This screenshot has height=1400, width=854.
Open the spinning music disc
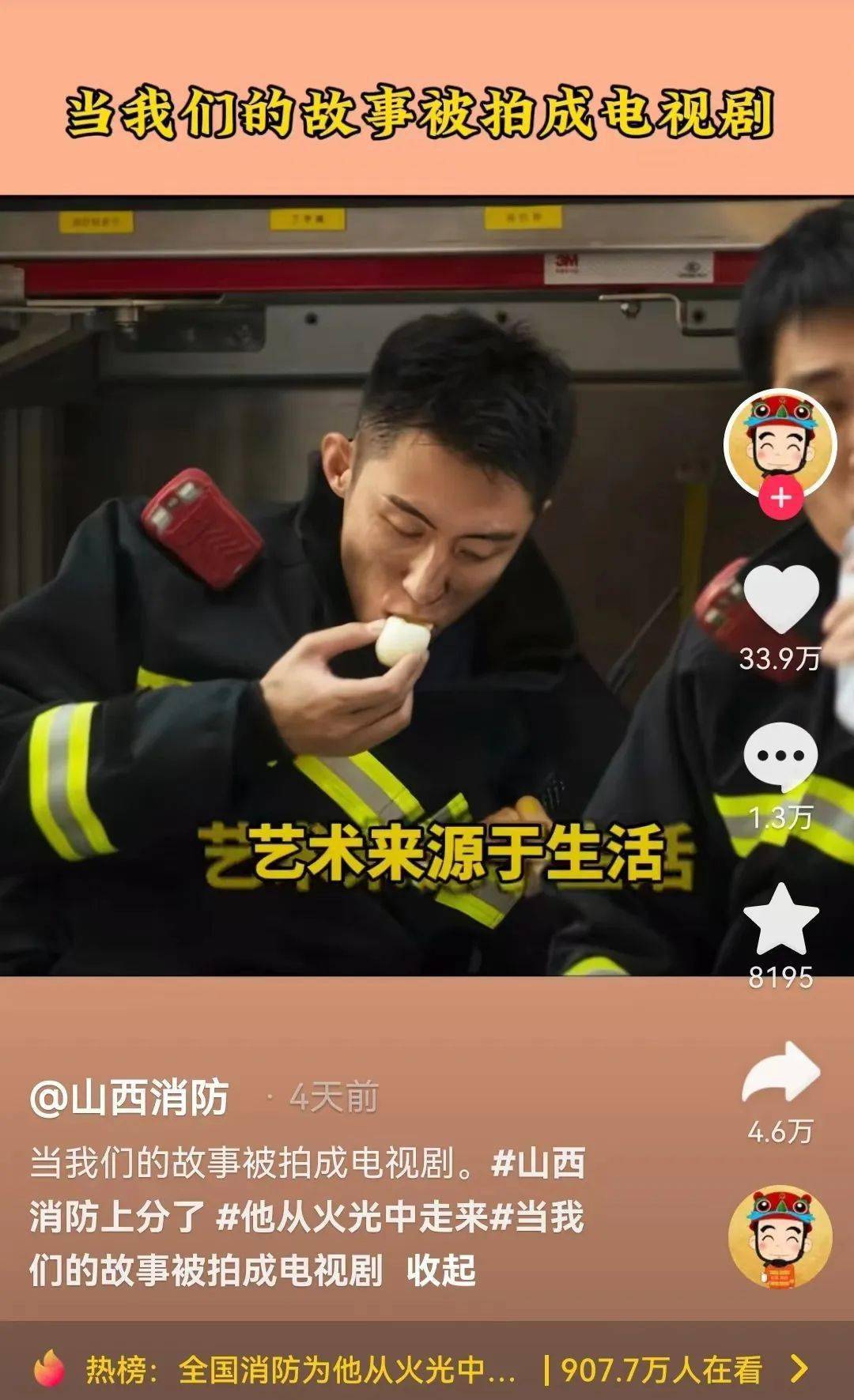tap(780, 1237)
